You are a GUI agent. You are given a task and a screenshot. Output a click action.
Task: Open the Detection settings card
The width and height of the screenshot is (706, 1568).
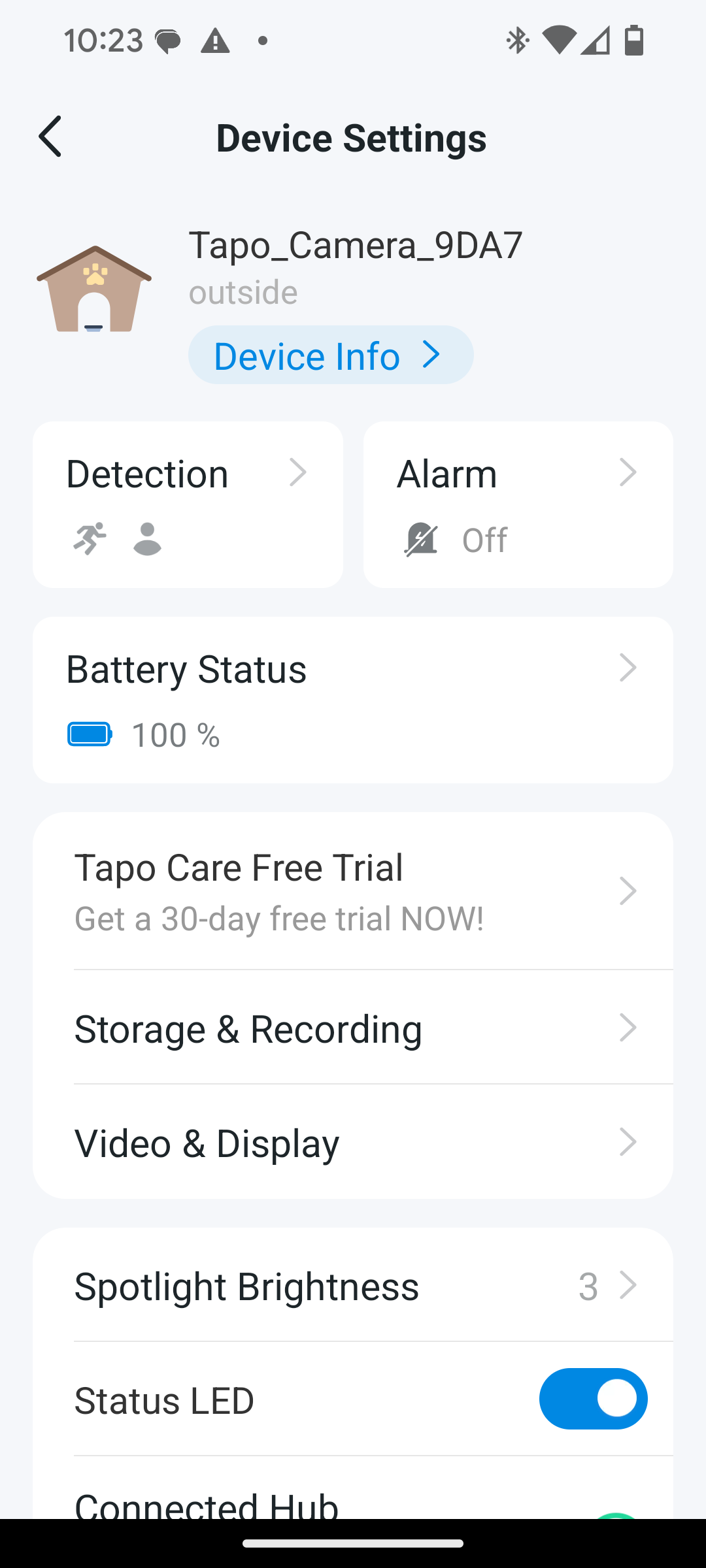click(188, 504)
